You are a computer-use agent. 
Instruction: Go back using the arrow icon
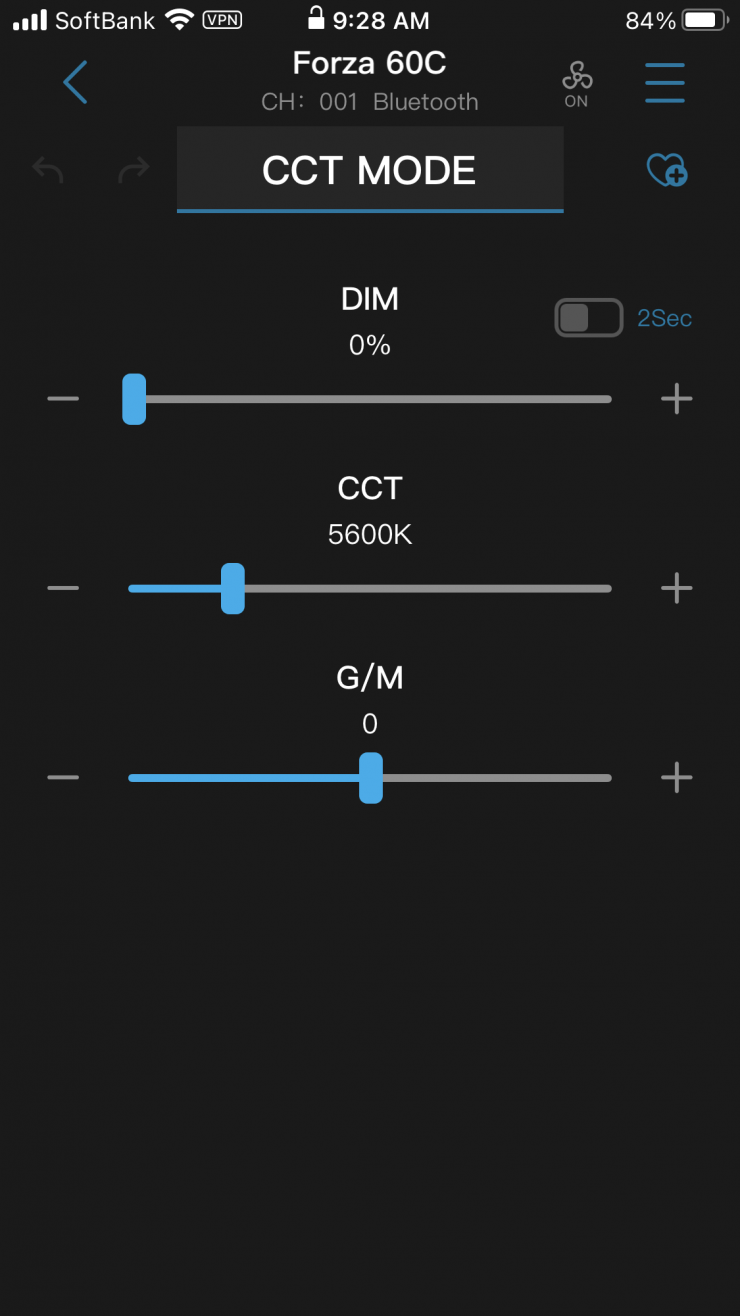pyautogui.click(x=75, y=82)
